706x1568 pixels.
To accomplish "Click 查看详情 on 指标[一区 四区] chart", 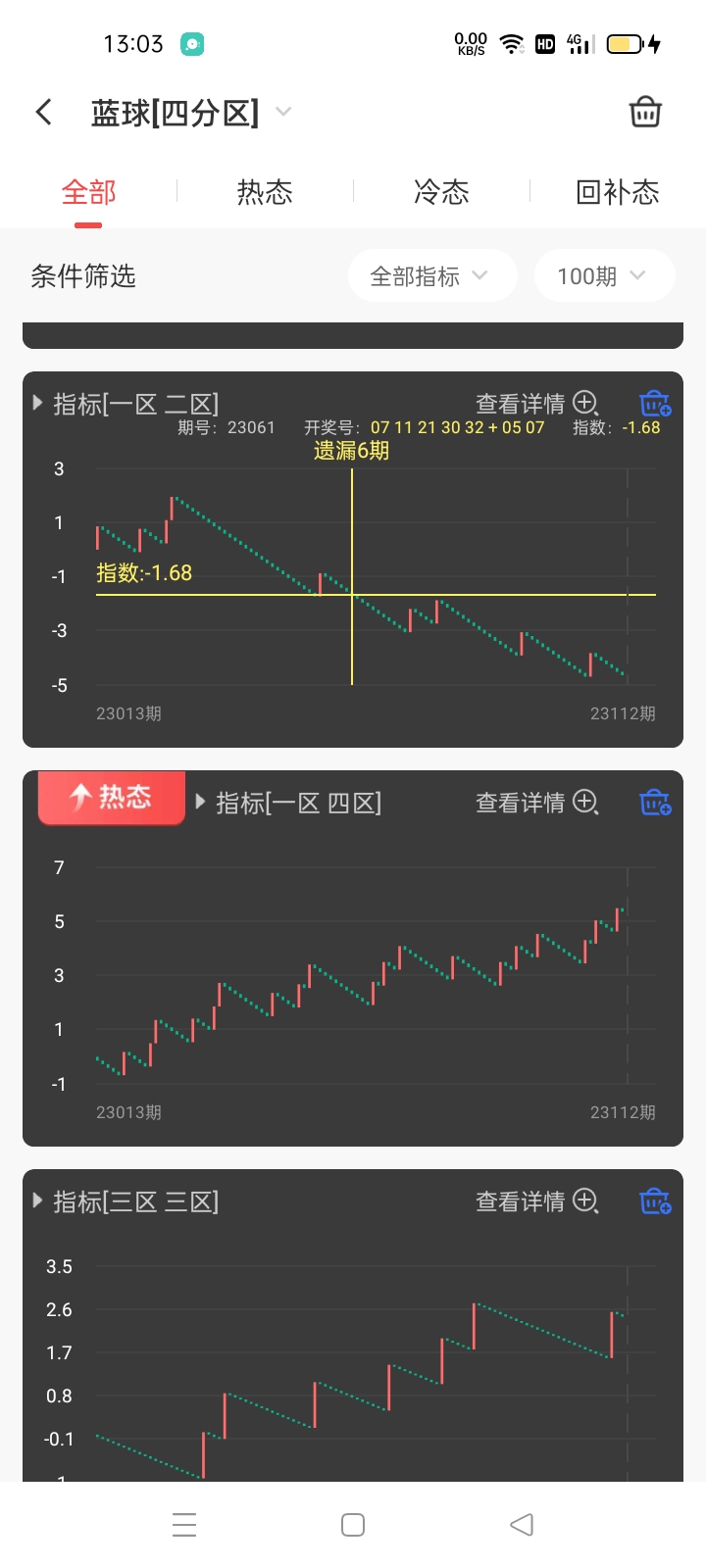I will point(520,802).
